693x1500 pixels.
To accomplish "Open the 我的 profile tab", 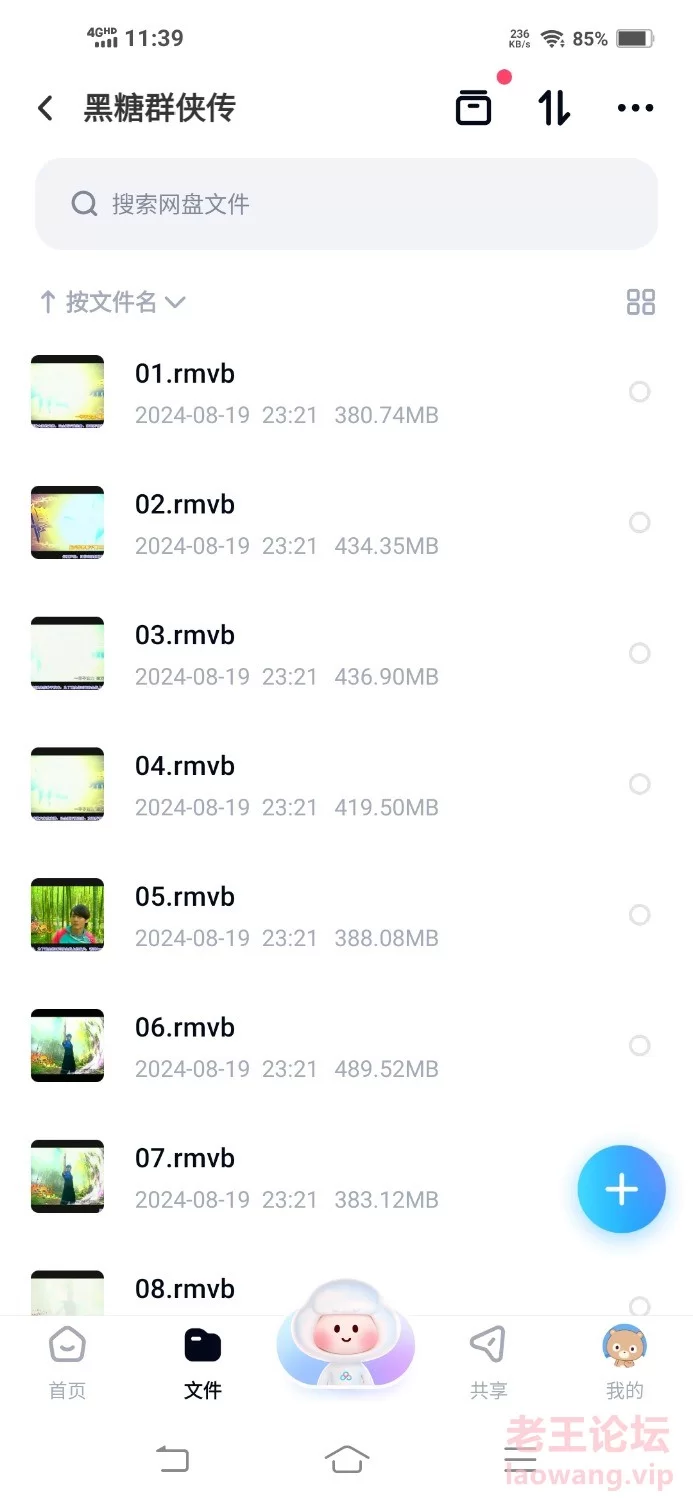I will point(624,1362).
